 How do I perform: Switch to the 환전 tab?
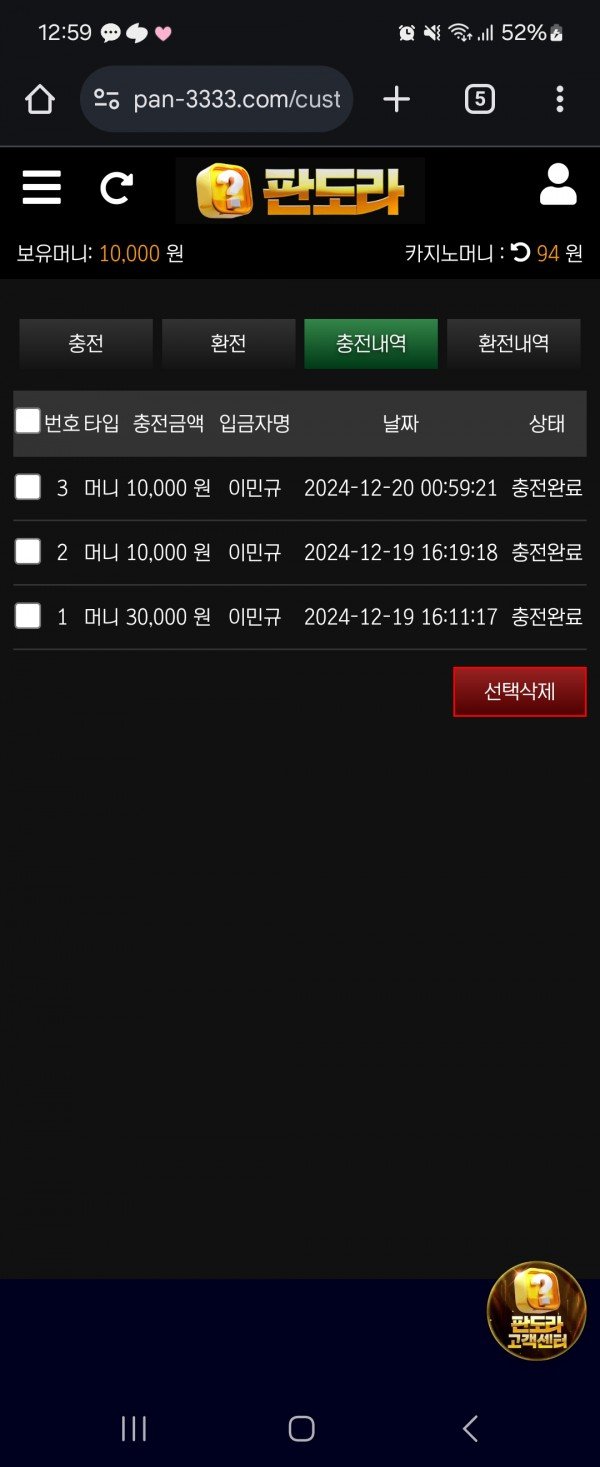[x=228, y=344]
